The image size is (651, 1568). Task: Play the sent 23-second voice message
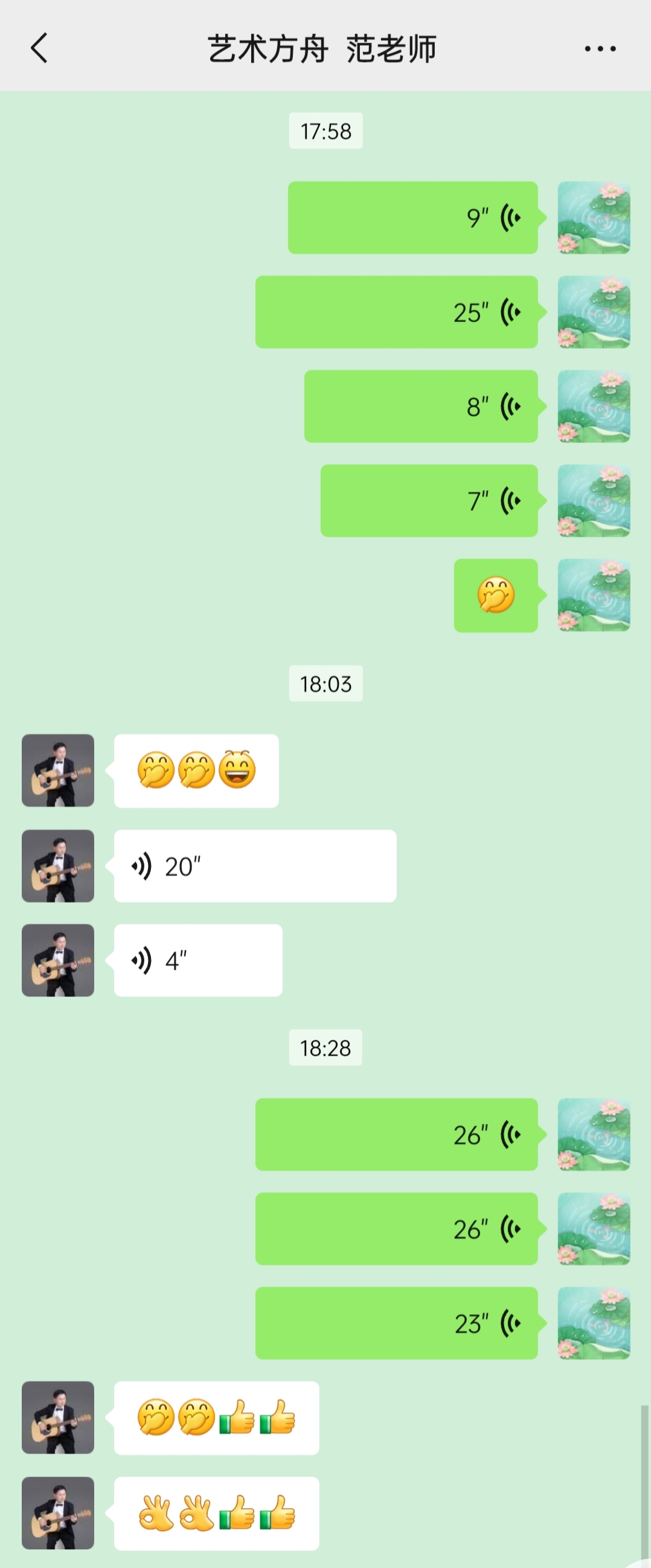pos(396,1323)
